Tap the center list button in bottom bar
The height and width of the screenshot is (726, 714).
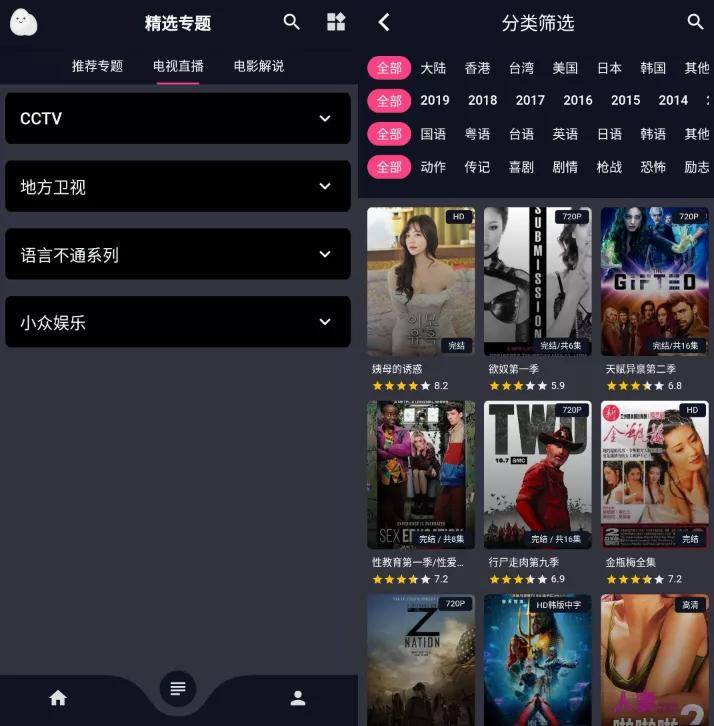coord(178,689)
